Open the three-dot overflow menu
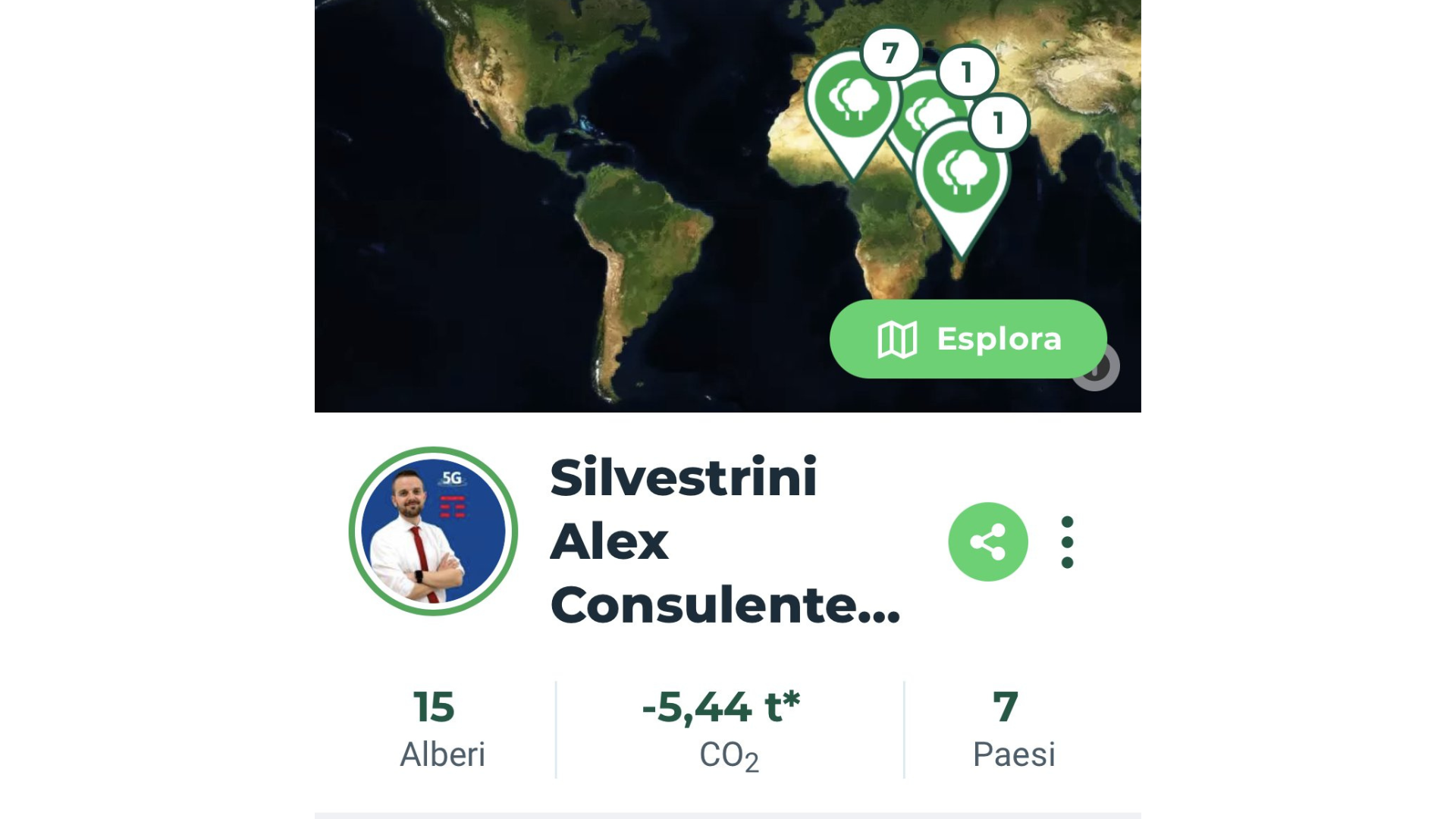The height and width of the screenshot is (819, 1456). [x=1067, y=542]
